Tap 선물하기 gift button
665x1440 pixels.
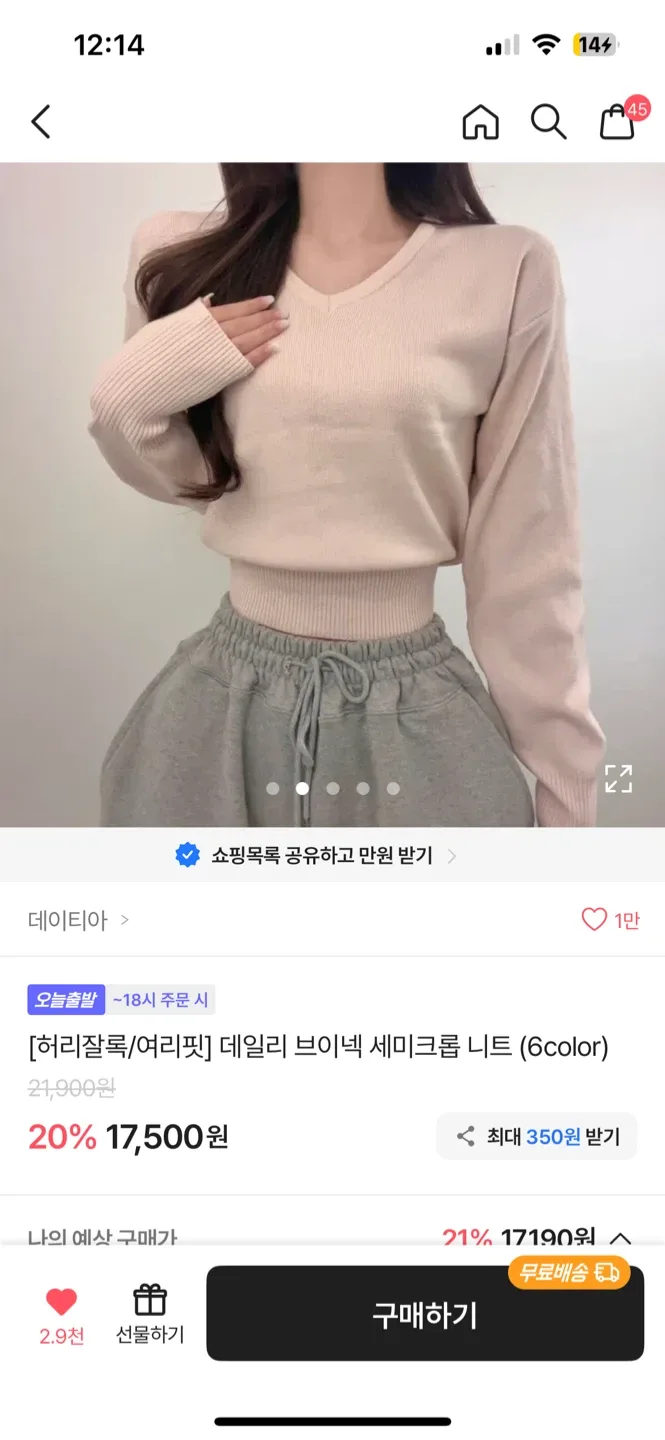coord(150,1314)
